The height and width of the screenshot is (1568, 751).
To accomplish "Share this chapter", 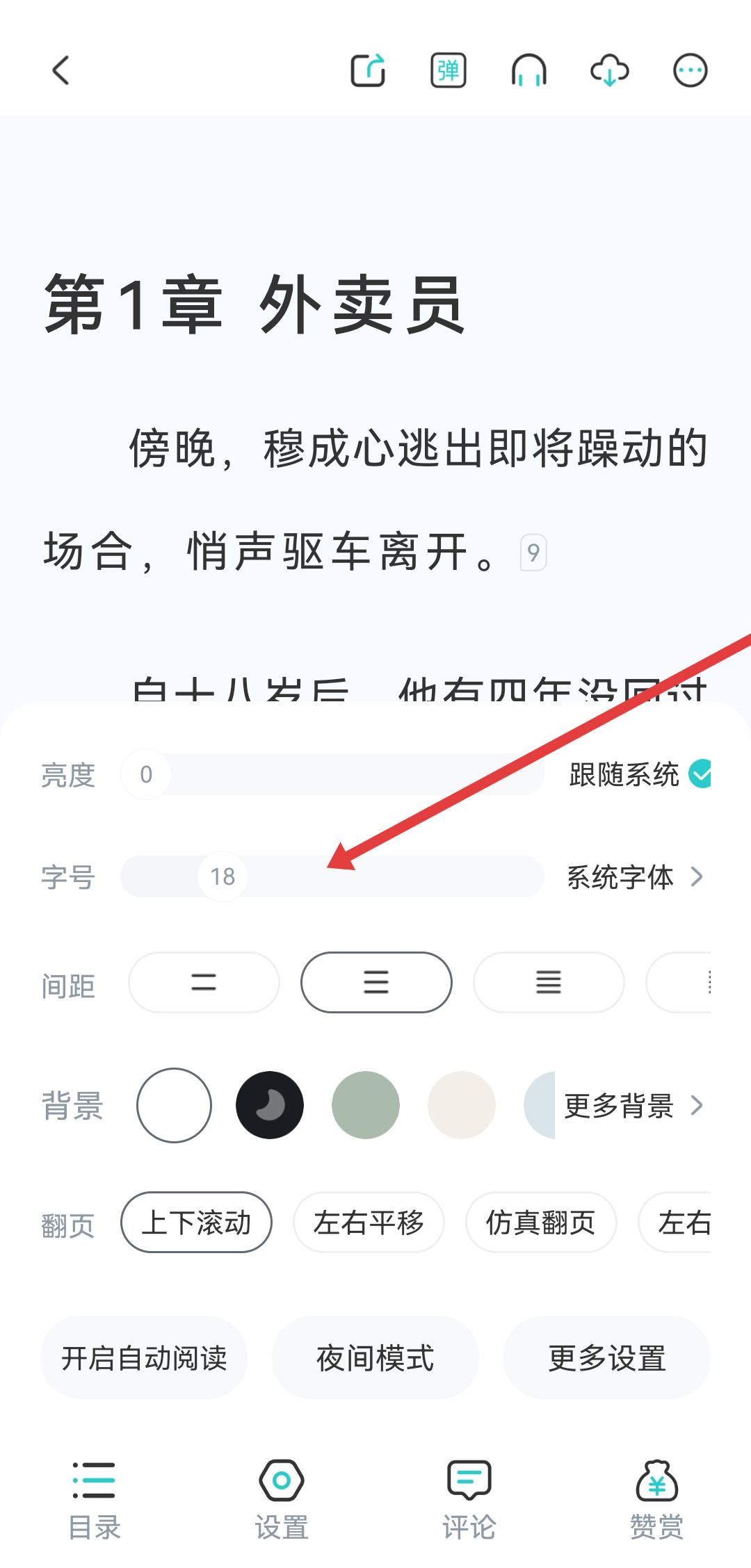I will (367, 71).
